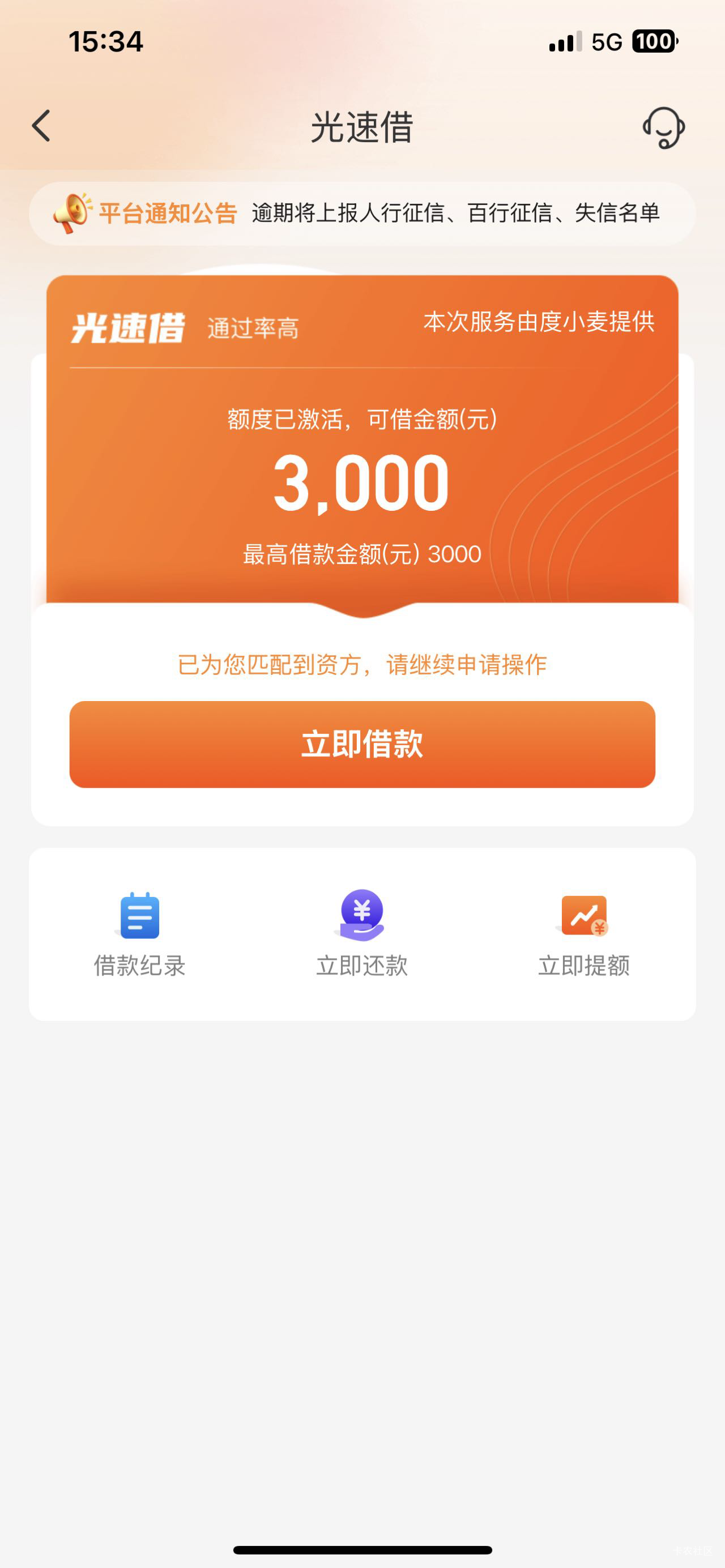Image resolution: width=725 pixels, height=1568 pixels.
Task: Open customer service headset icon
Action: tap(663, 127)
